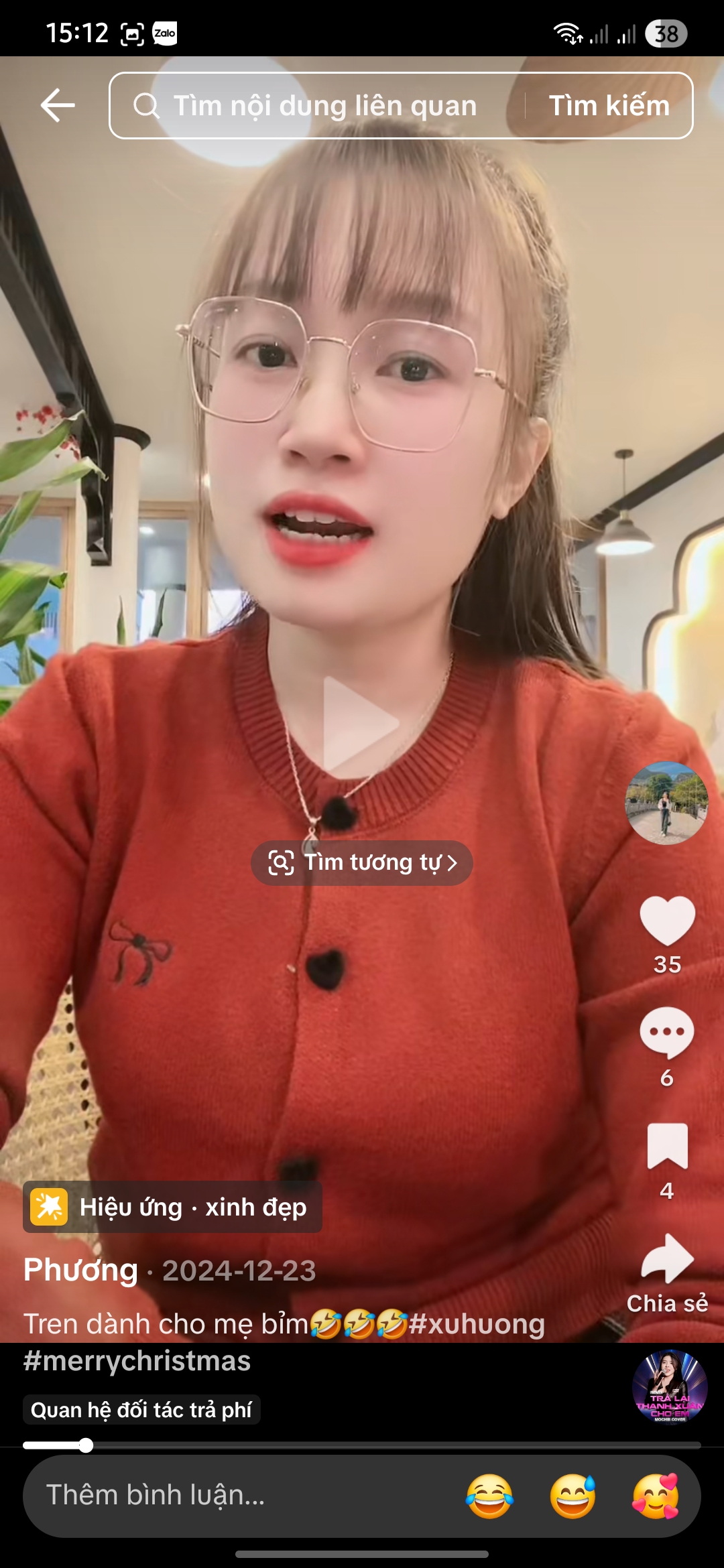The width and height of the screenshot is (724, 1568).
Task: Open the #merrychristmas hashtag
Action: 137,1361
